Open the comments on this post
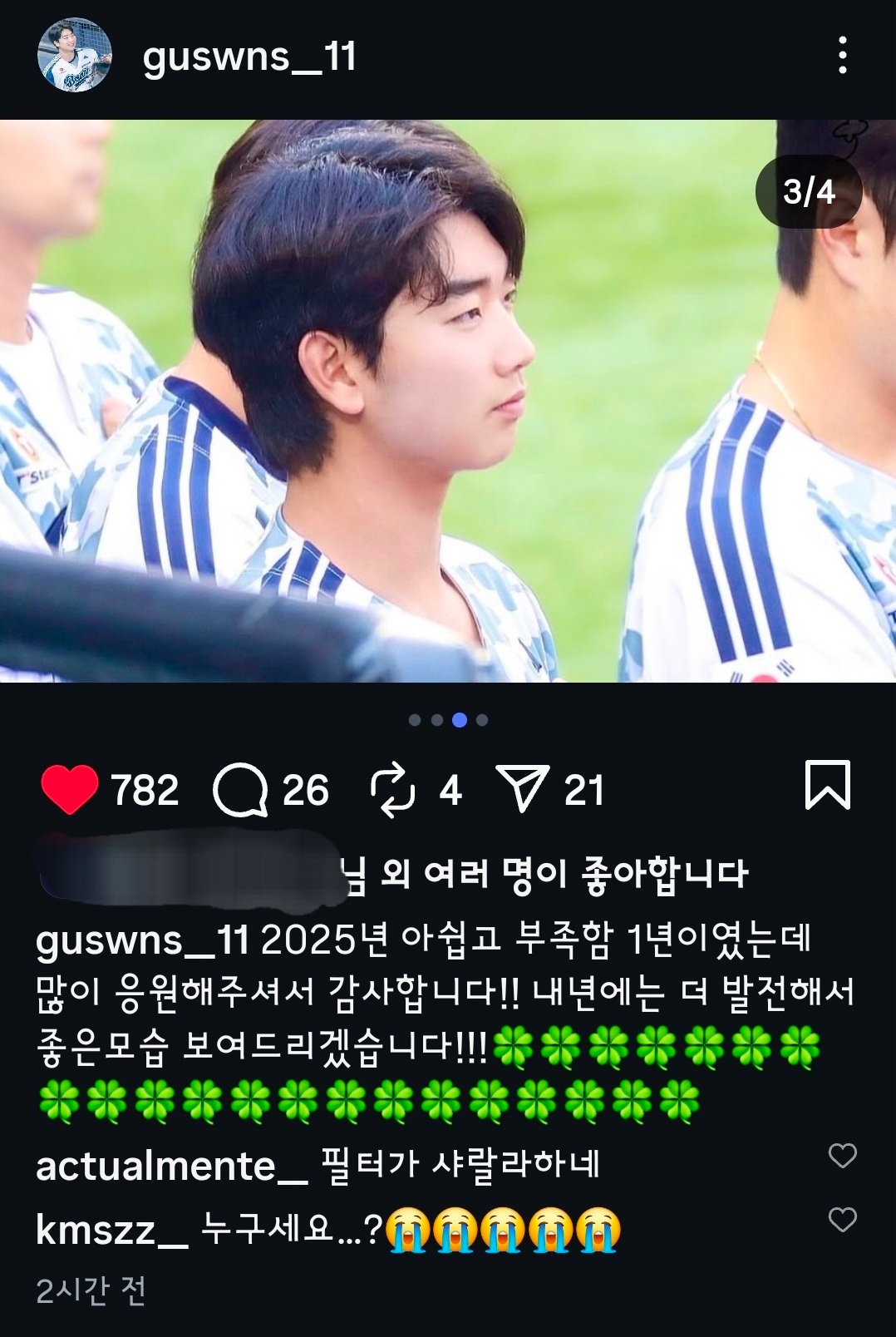 pos(240,789)
